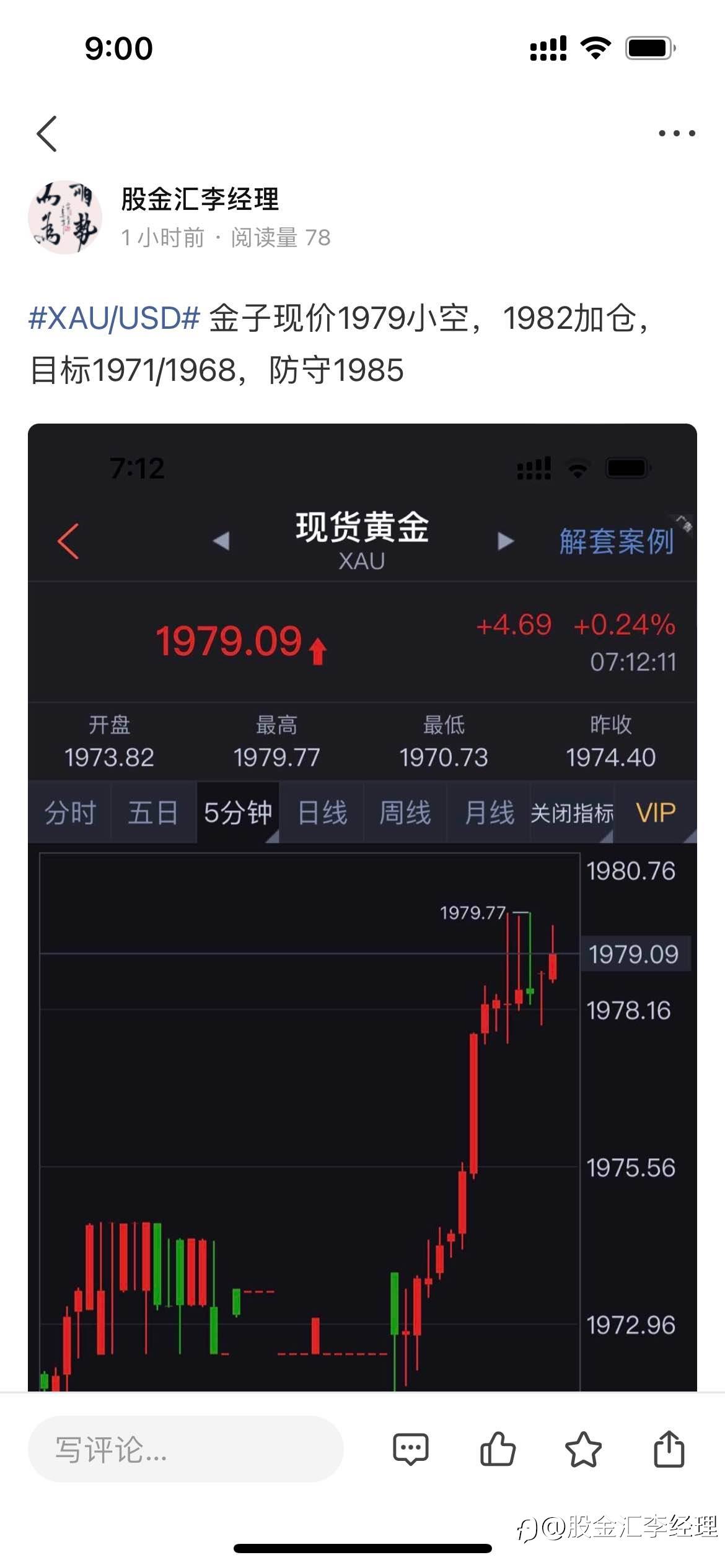Like this post with thumbs-up
Screen dimensions: 725x1568
[x=498, y=1449]
